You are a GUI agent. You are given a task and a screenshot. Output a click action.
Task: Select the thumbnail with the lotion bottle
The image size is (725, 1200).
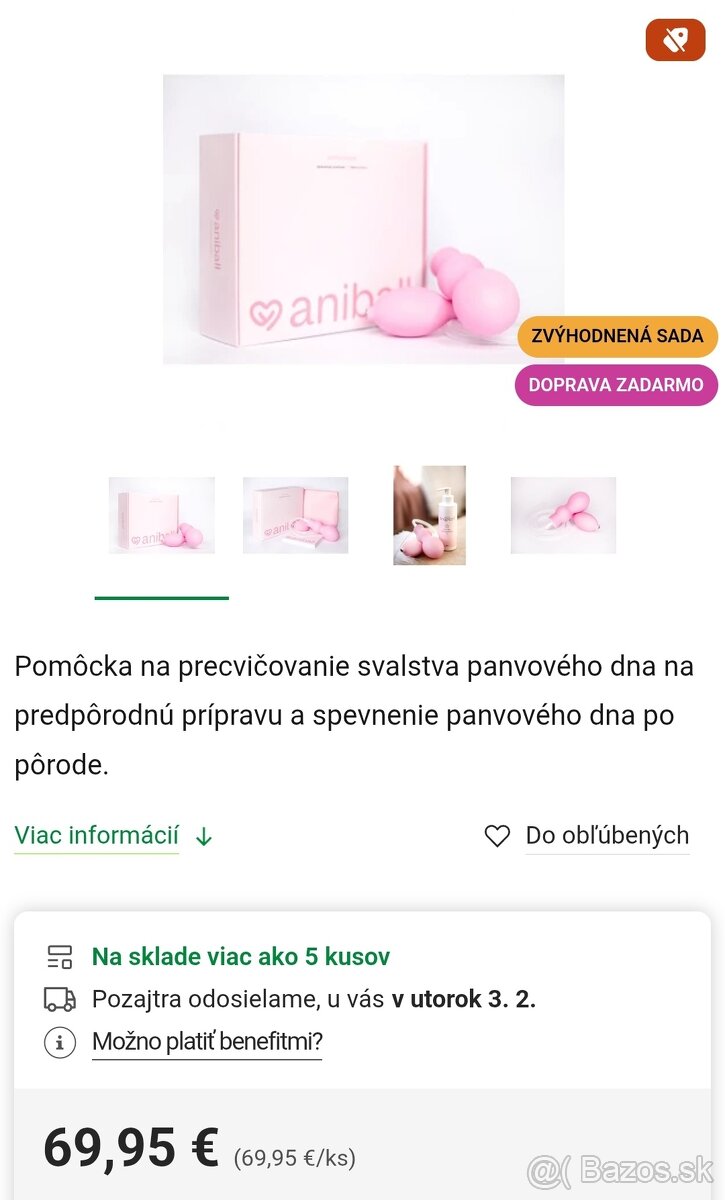coord(429,515)
